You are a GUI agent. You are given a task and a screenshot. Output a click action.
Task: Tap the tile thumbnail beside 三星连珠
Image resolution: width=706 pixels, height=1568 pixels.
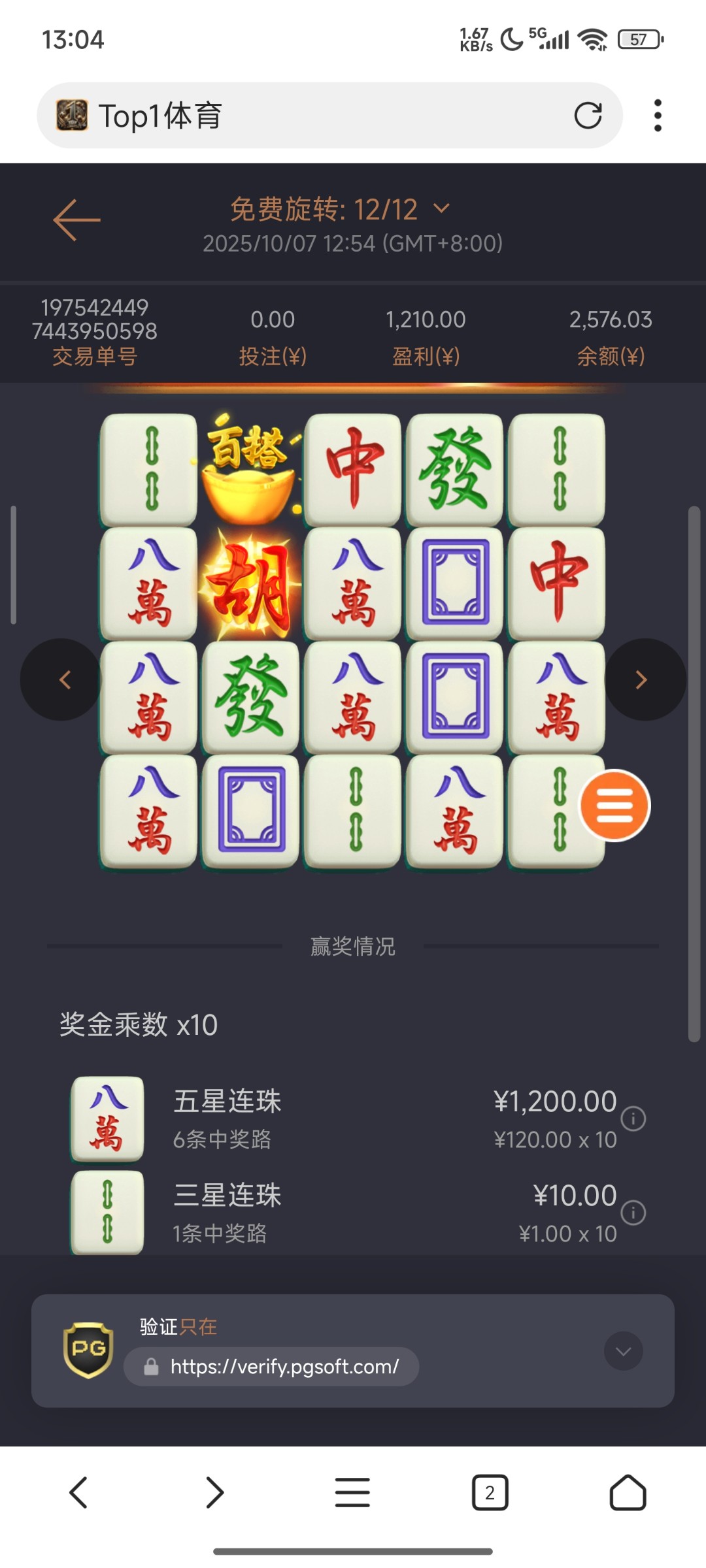[107, 1212]
